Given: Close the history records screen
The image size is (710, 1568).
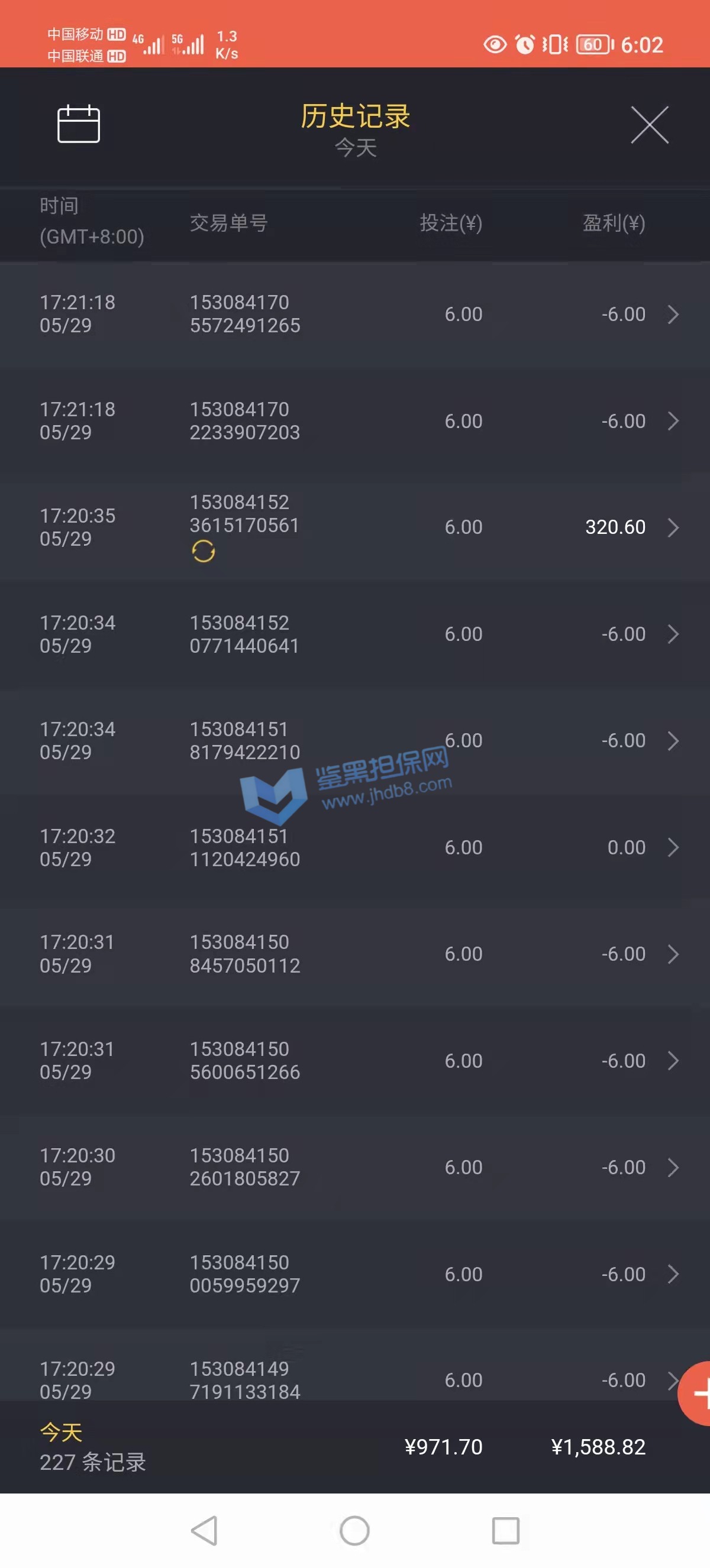Looking at the screenshot, I should coord(649,125).
